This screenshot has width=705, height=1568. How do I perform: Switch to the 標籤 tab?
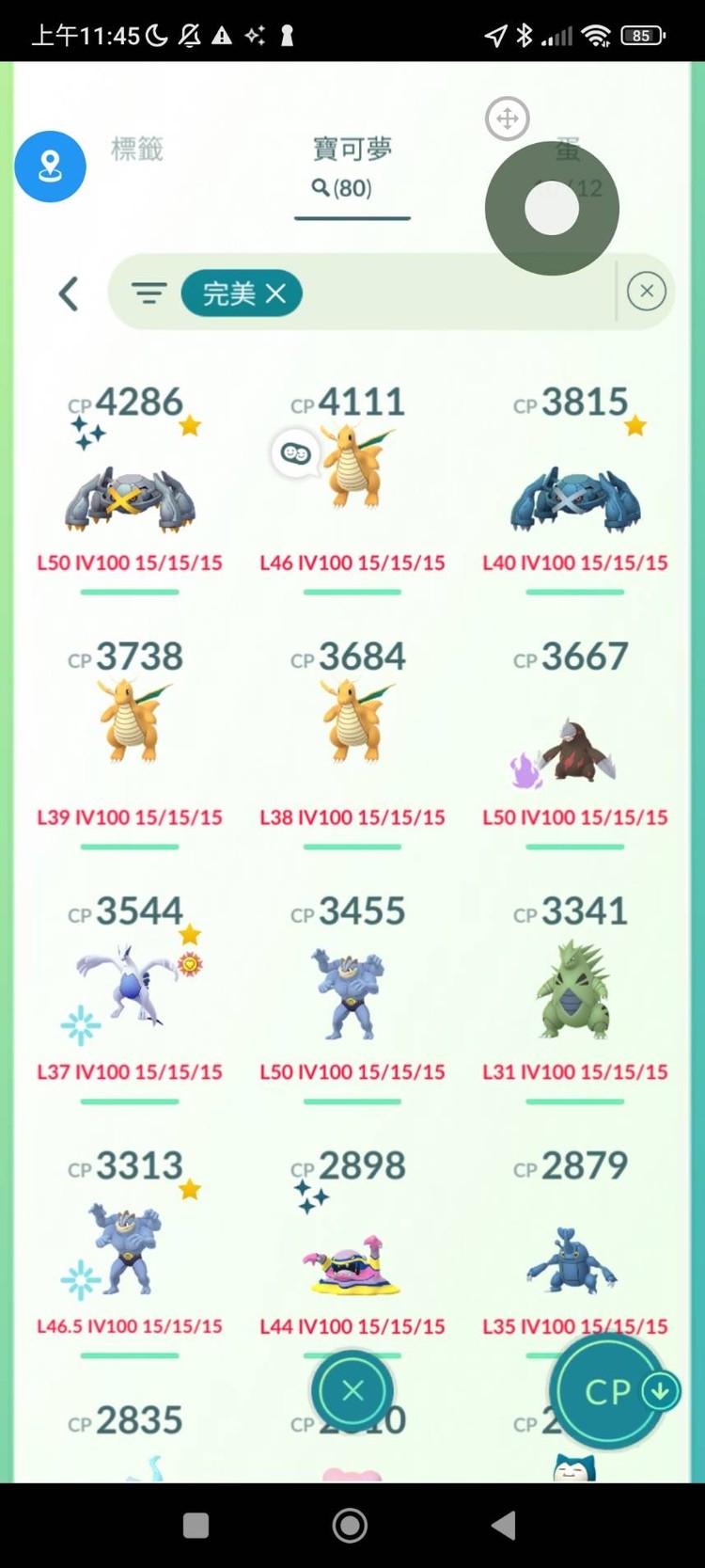[x=137, y=150]
